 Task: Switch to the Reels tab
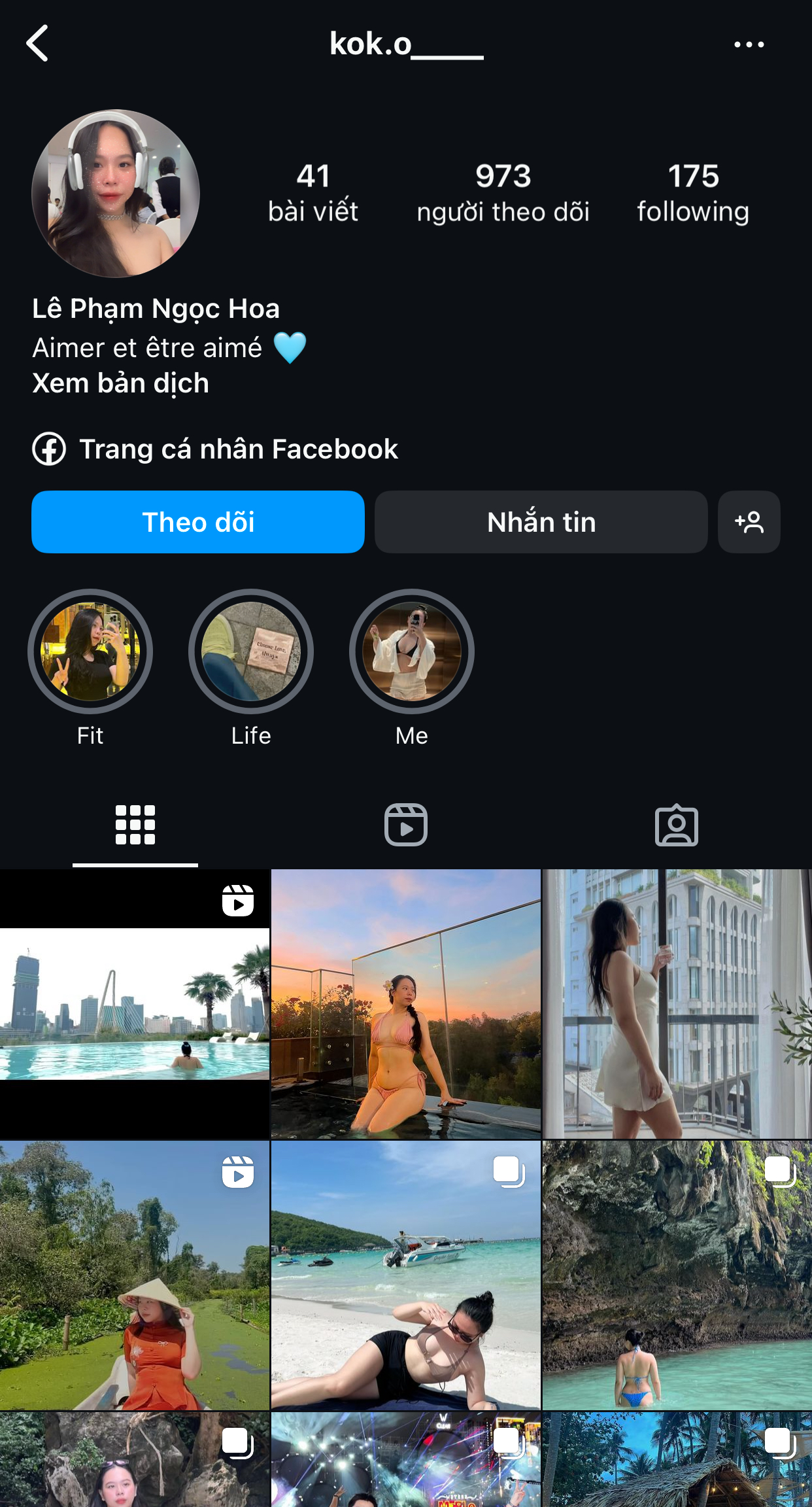tap(406, 825)
